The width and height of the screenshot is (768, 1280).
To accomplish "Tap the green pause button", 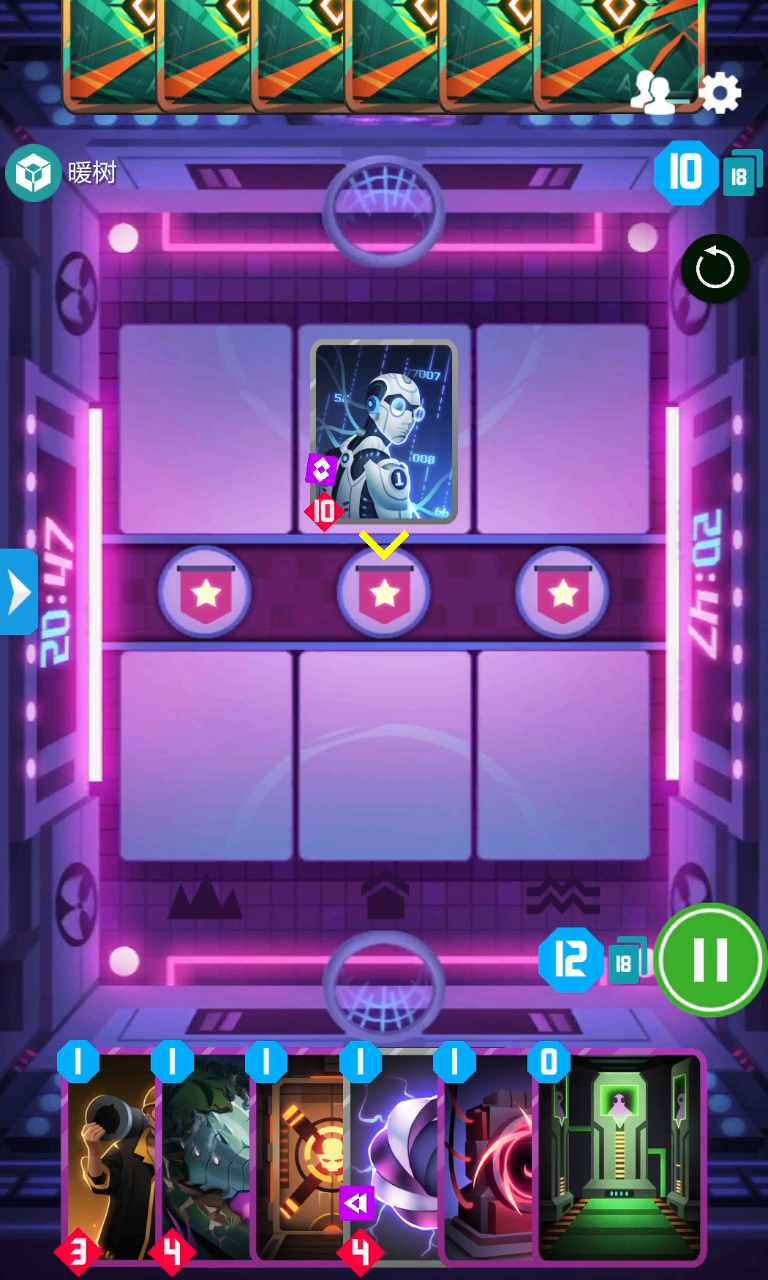I will (x=711, y=959).
